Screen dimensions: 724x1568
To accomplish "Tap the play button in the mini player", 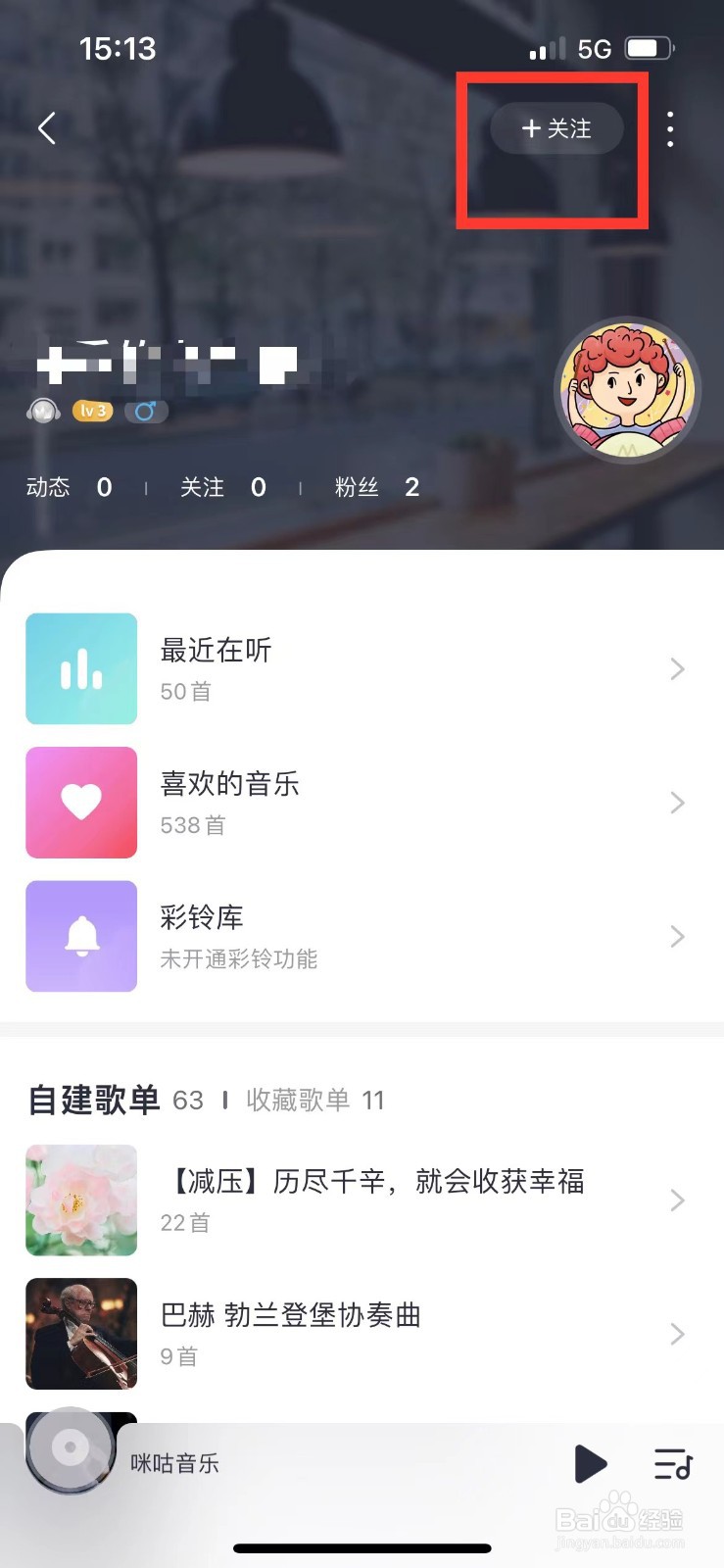I will [591, 1463].
